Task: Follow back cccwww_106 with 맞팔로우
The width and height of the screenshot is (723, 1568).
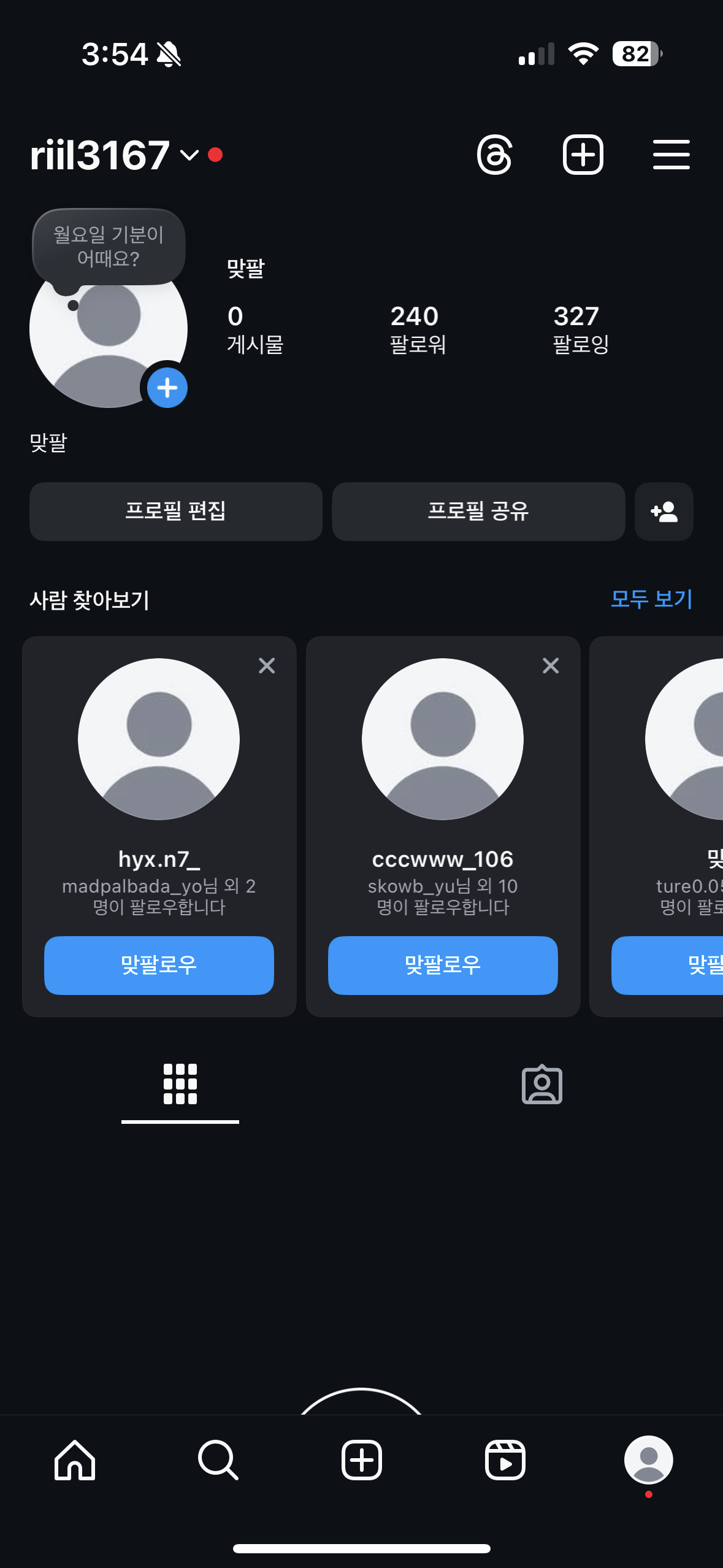Action: (x=443, y=965)
